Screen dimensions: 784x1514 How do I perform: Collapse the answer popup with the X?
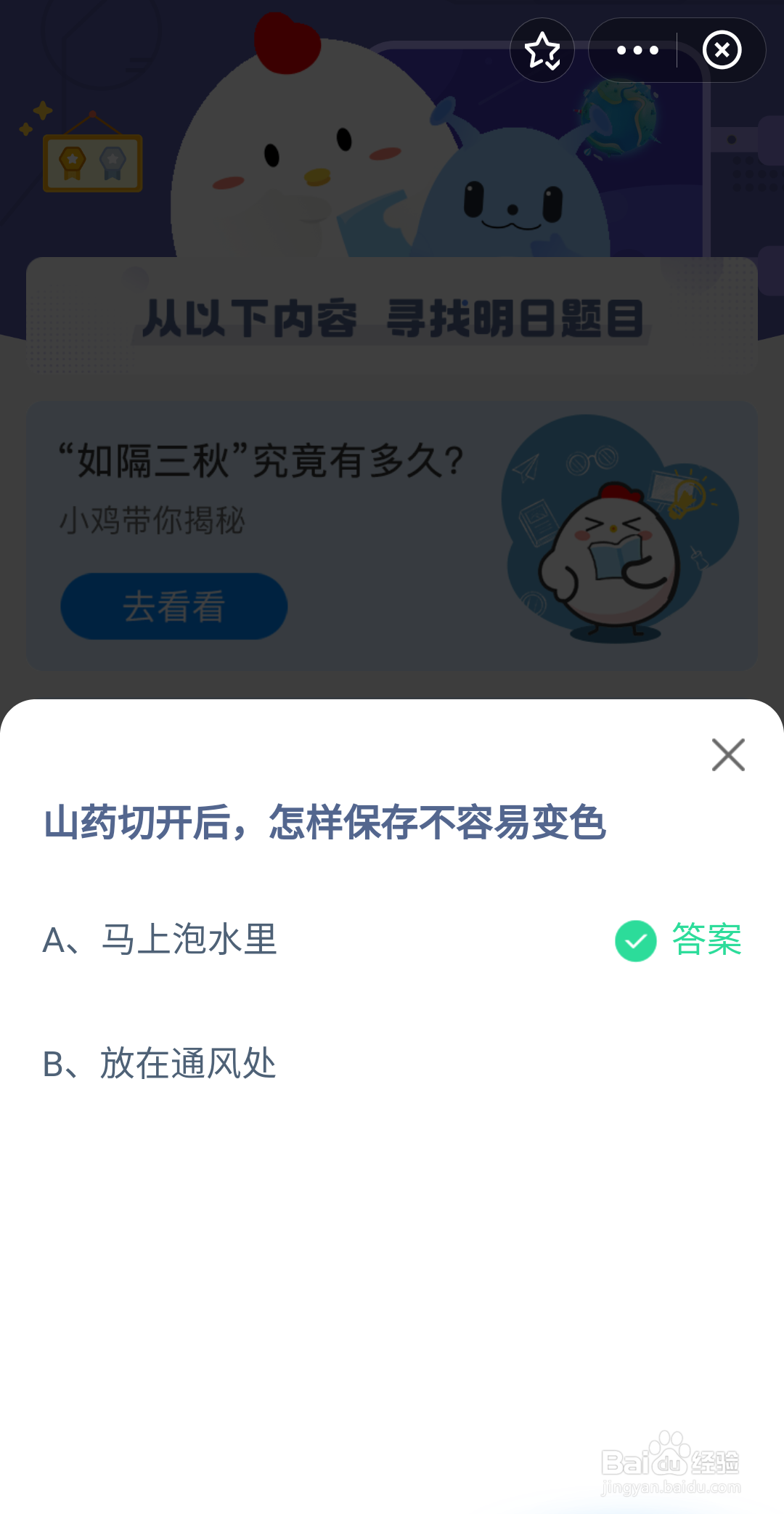click(729, 755)
